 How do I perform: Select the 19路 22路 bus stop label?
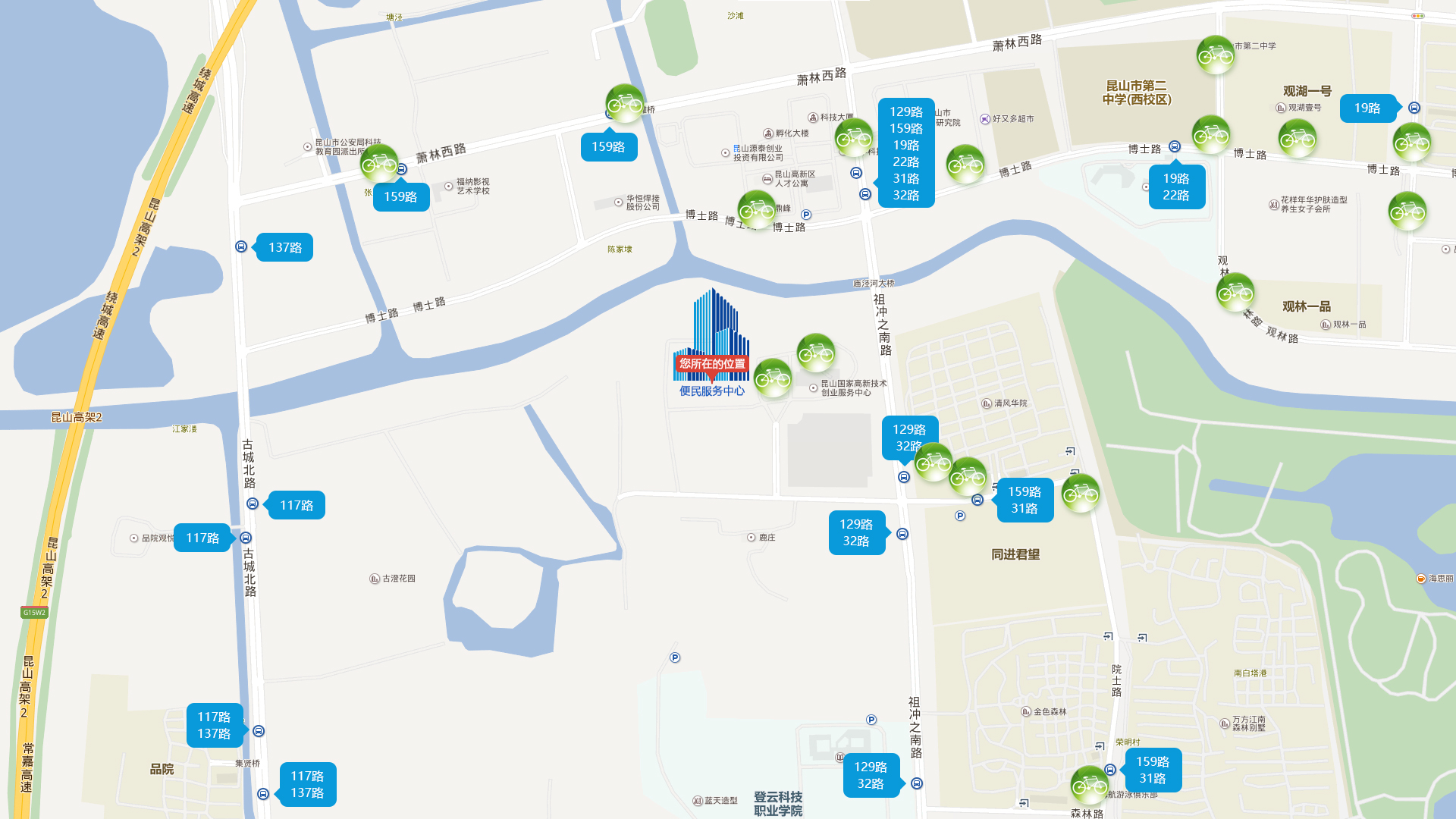click(1176, 187)
